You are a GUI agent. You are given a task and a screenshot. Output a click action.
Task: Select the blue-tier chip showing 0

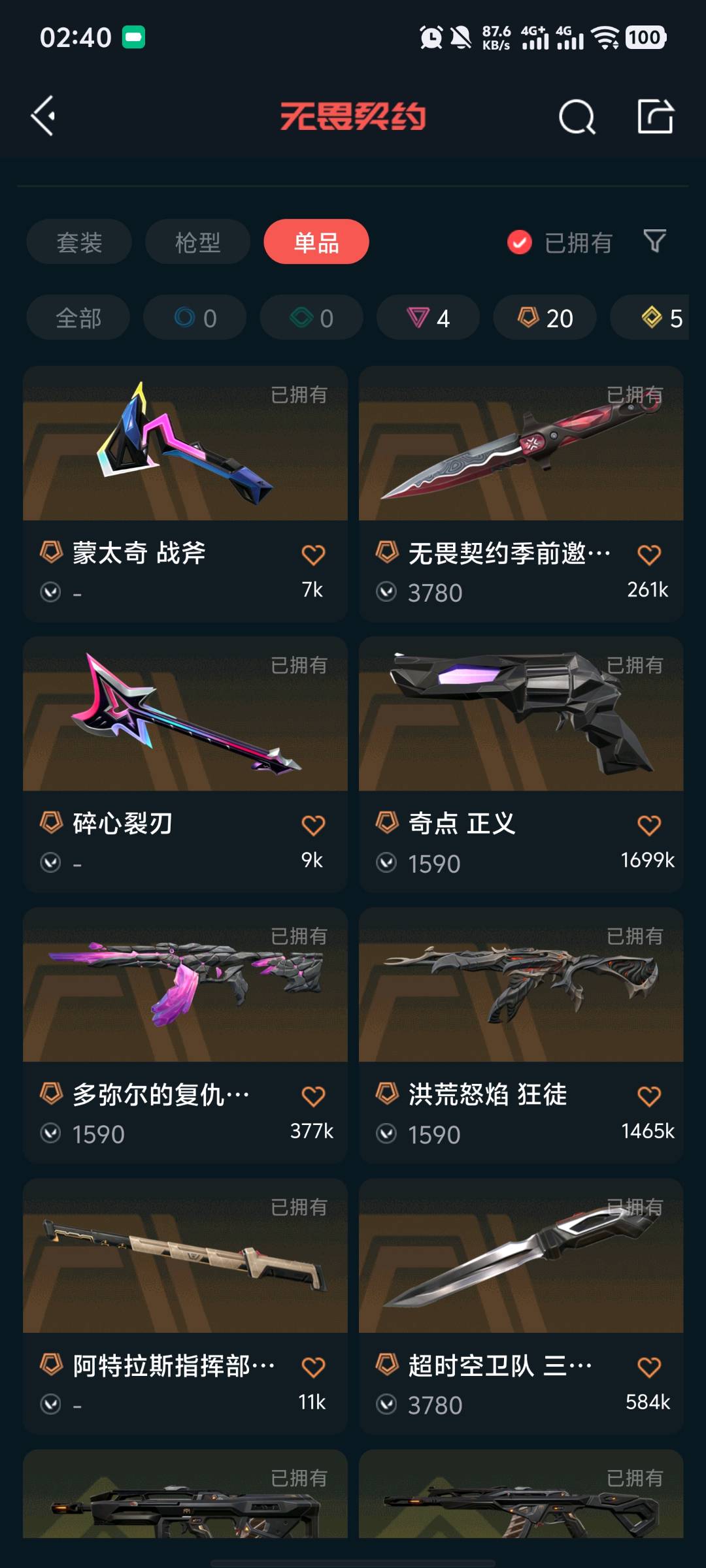click(x=195, y=318)
